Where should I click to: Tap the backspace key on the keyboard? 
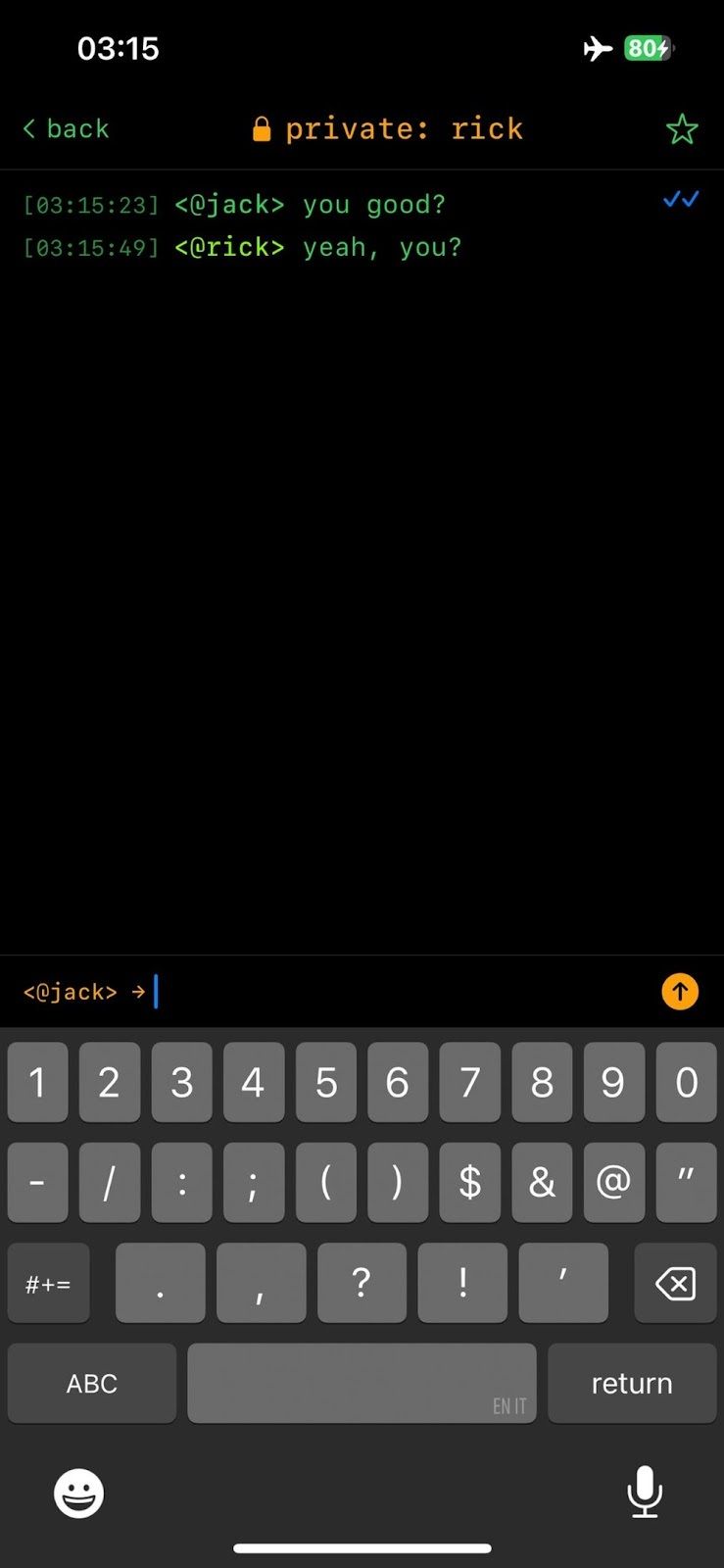(x=675, y=1283)
